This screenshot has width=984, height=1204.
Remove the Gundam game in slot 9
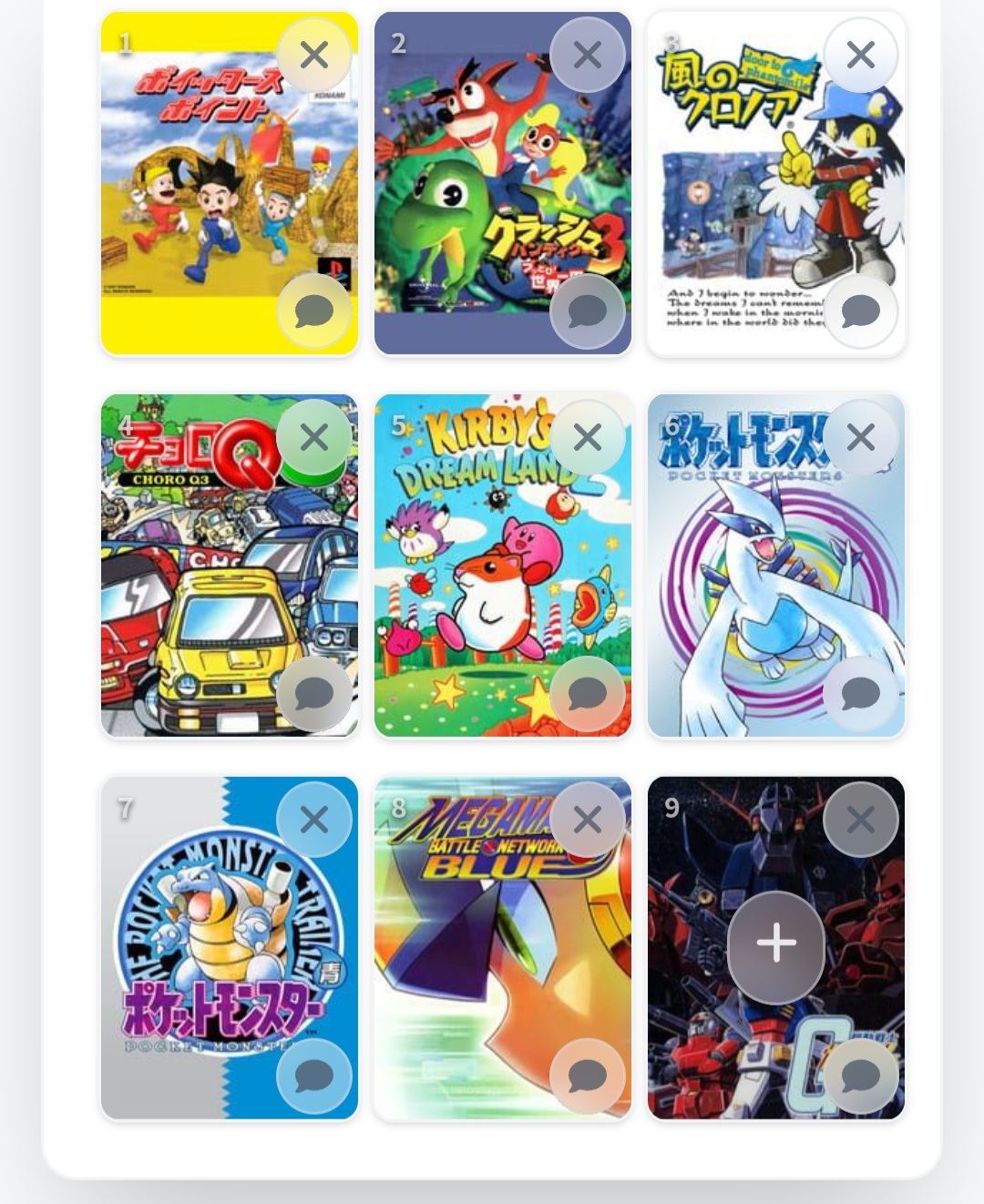coord(860,820)
